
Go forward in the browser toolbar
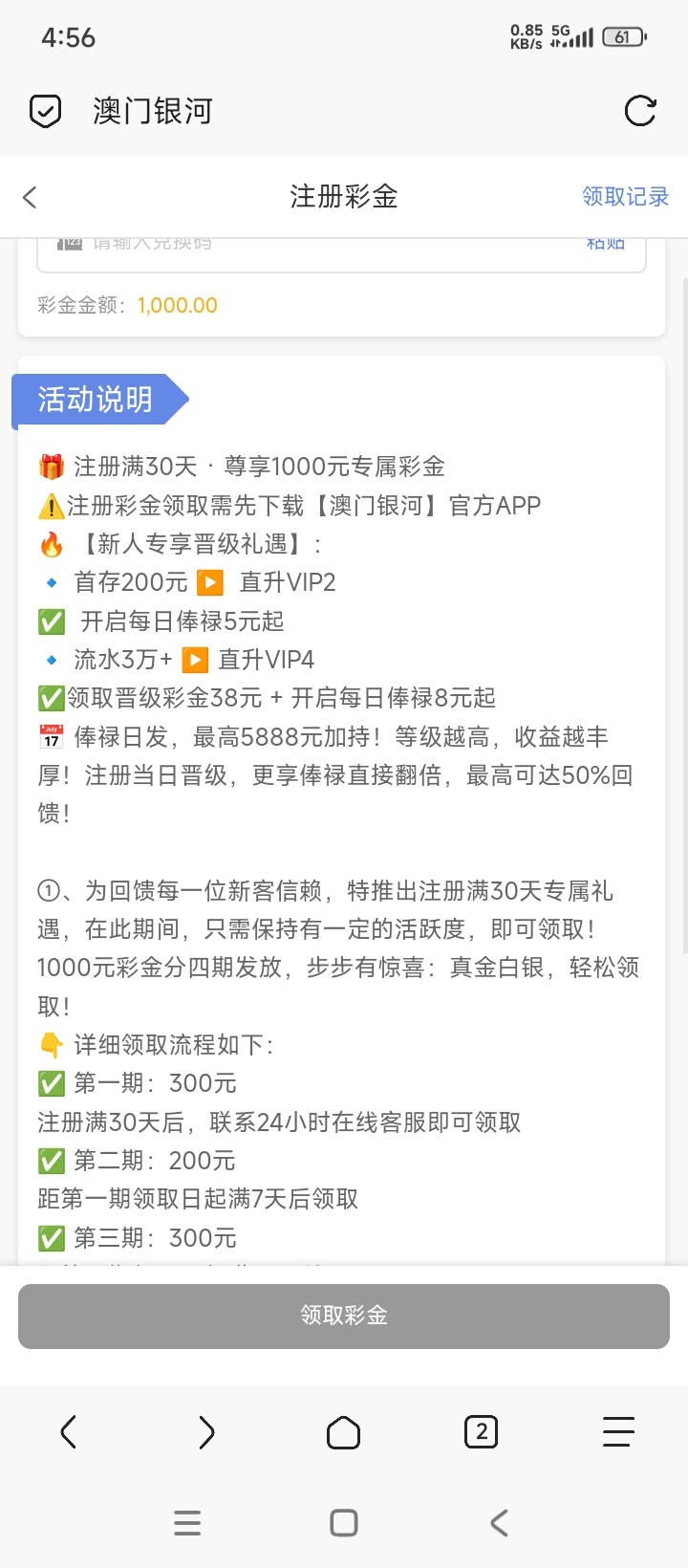206,1432
